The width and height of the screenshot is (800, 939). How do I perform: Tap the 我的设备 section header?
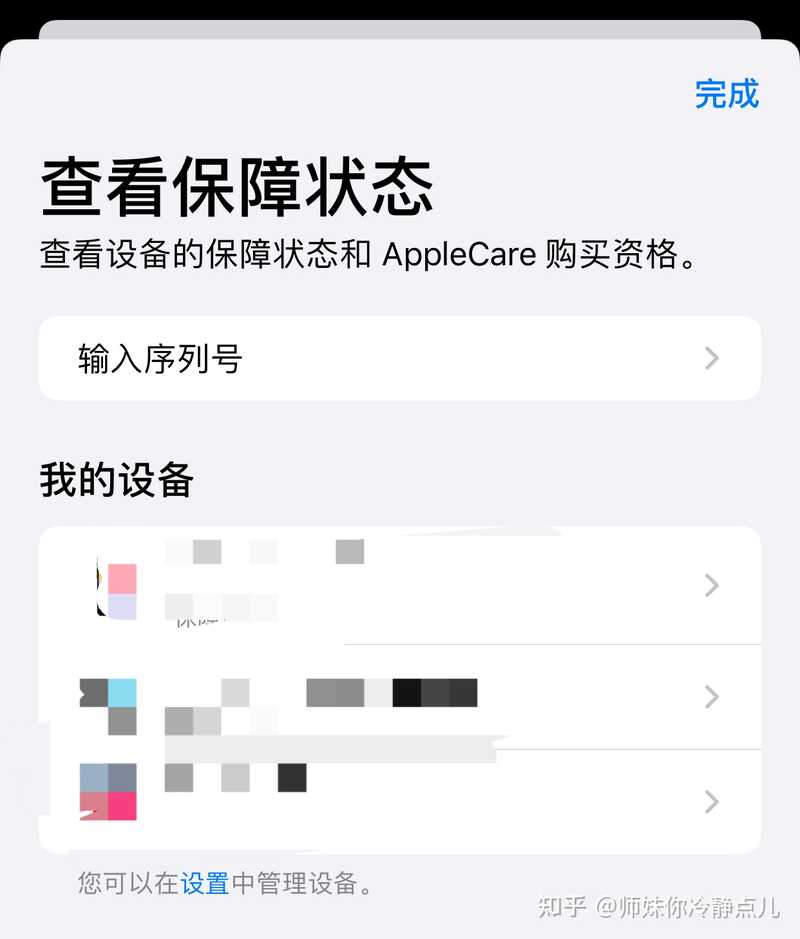116,480
